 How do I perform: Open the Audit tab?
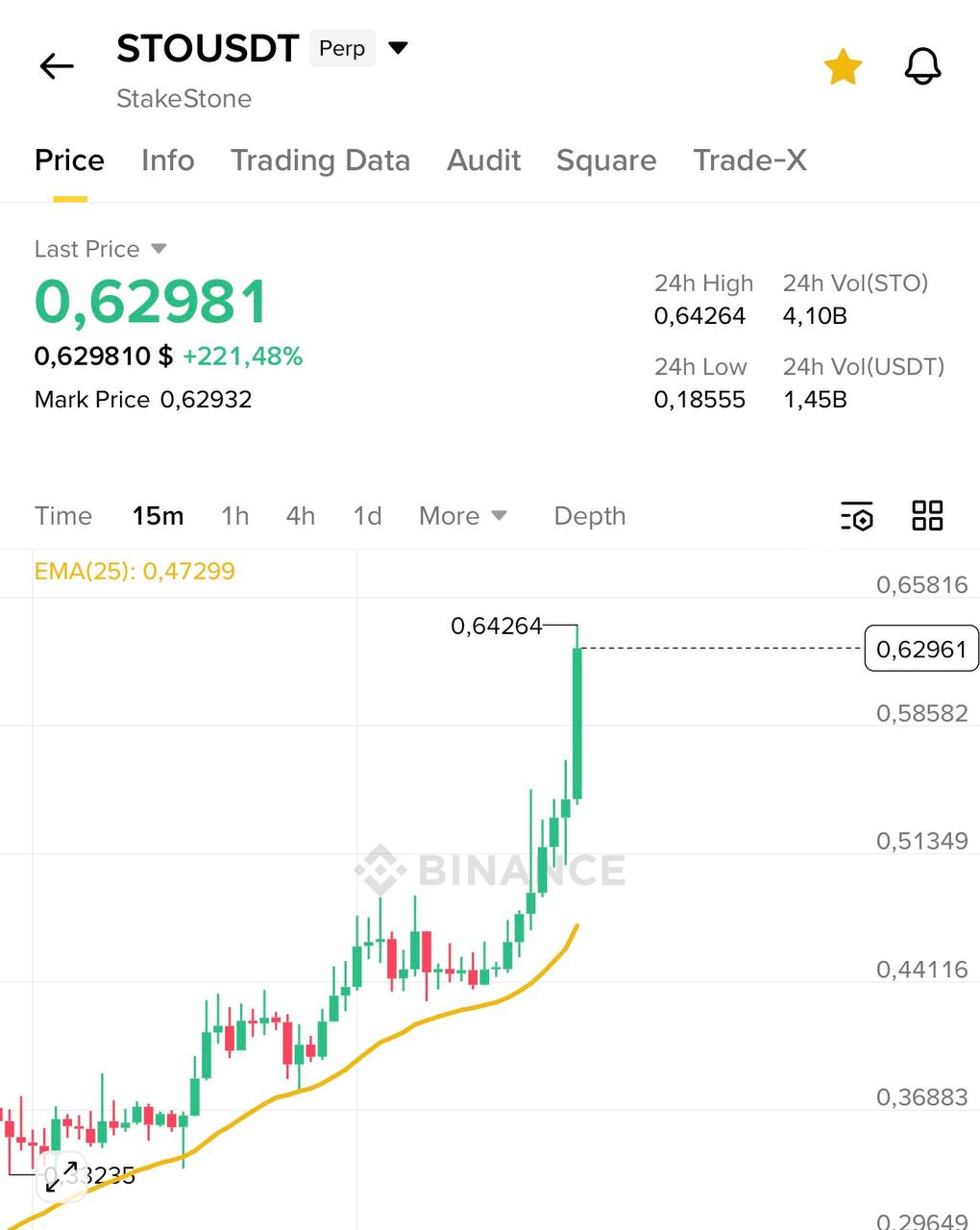(483, 160)
